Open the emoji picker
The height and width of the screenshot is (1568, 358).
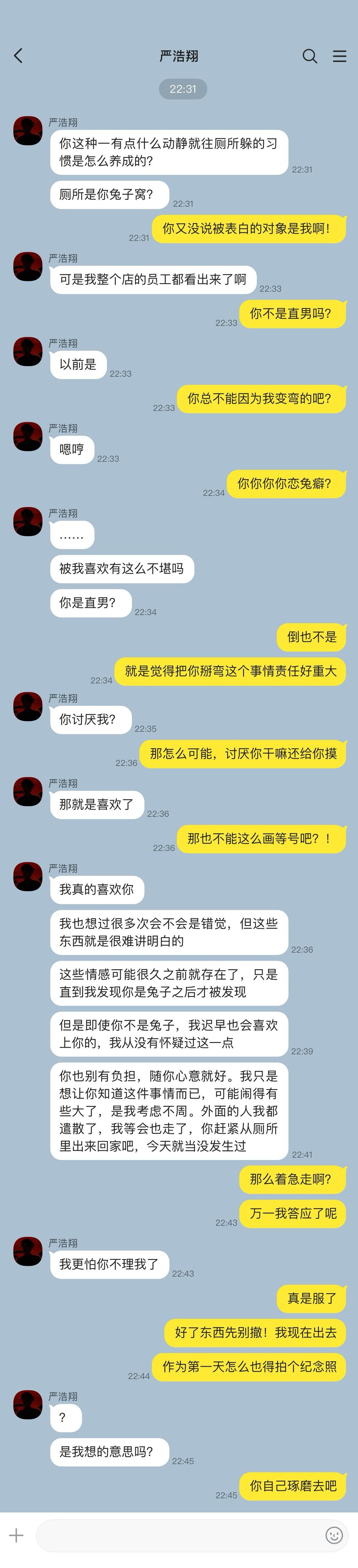[334, 1535]
